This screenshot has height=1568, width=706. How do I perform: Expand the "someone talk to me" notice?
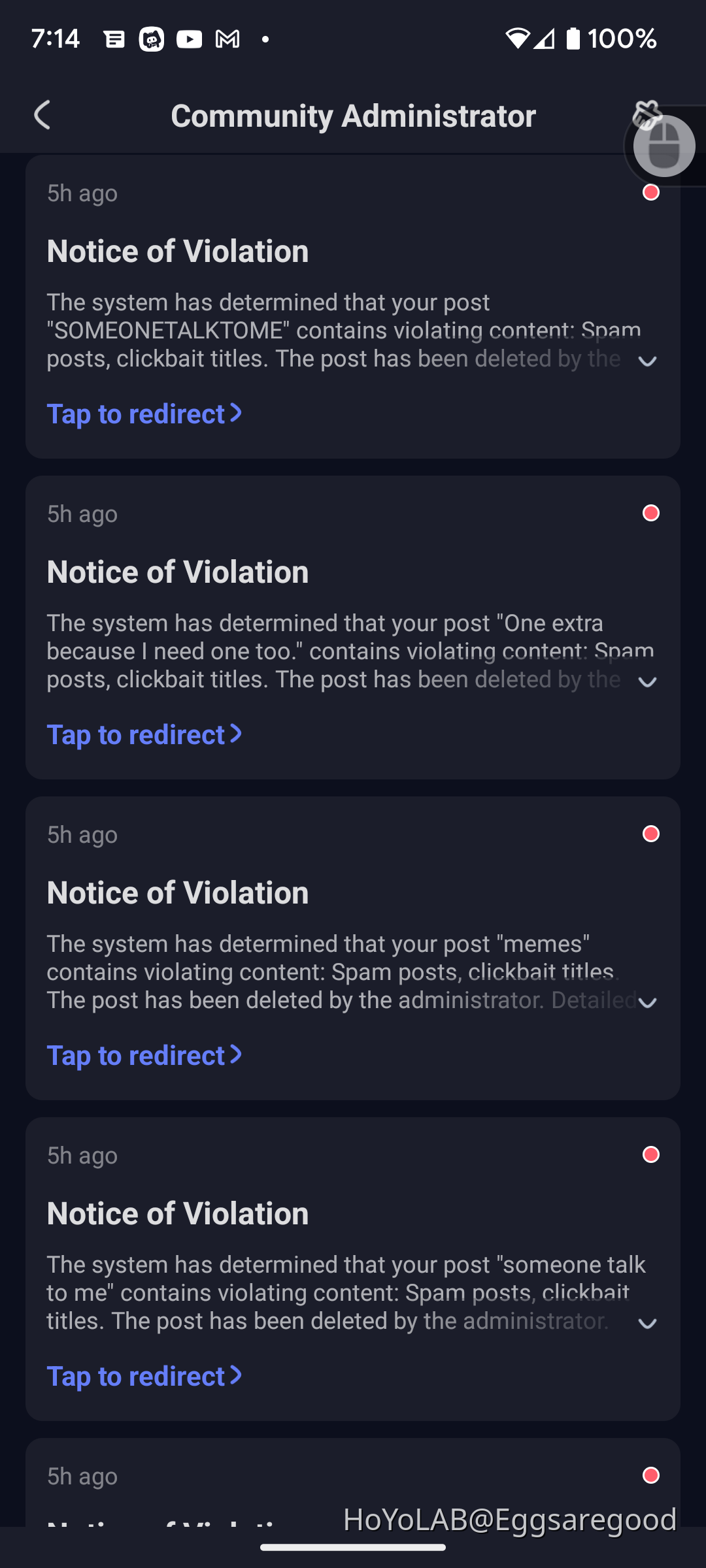(x=647, y=1324)
